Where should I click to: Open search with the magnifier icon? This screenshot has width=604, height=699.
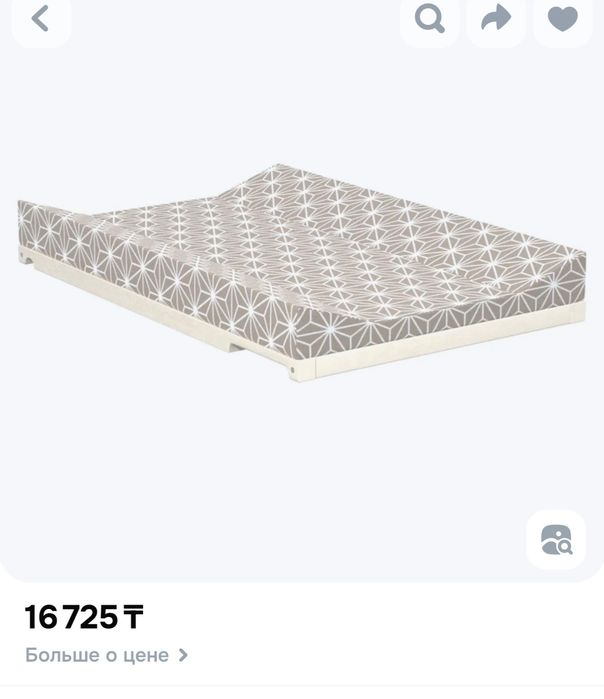[x=429, y=18]
